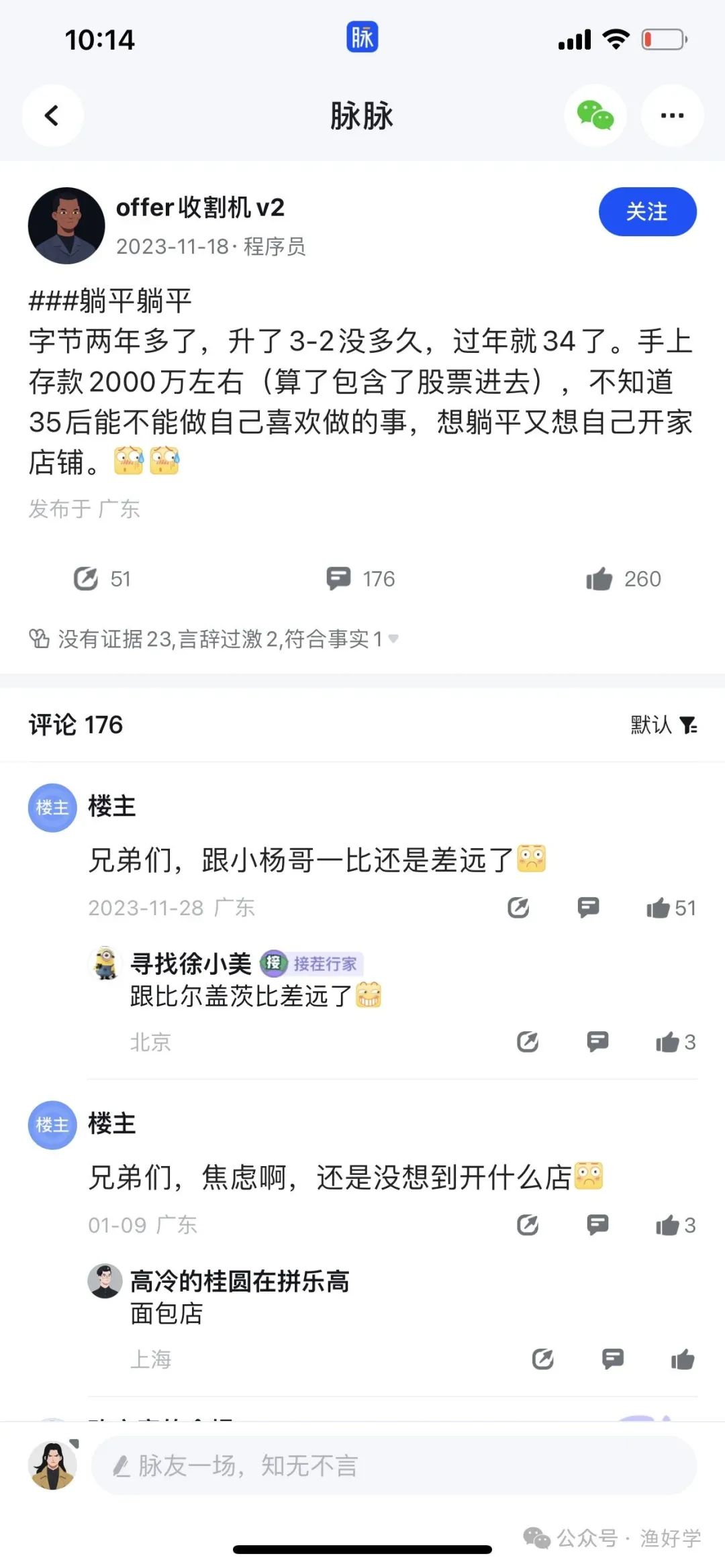725x1568 pixels.
Task: Share 楼主's 焦虑啊 comment
Action: [528, 1225]
